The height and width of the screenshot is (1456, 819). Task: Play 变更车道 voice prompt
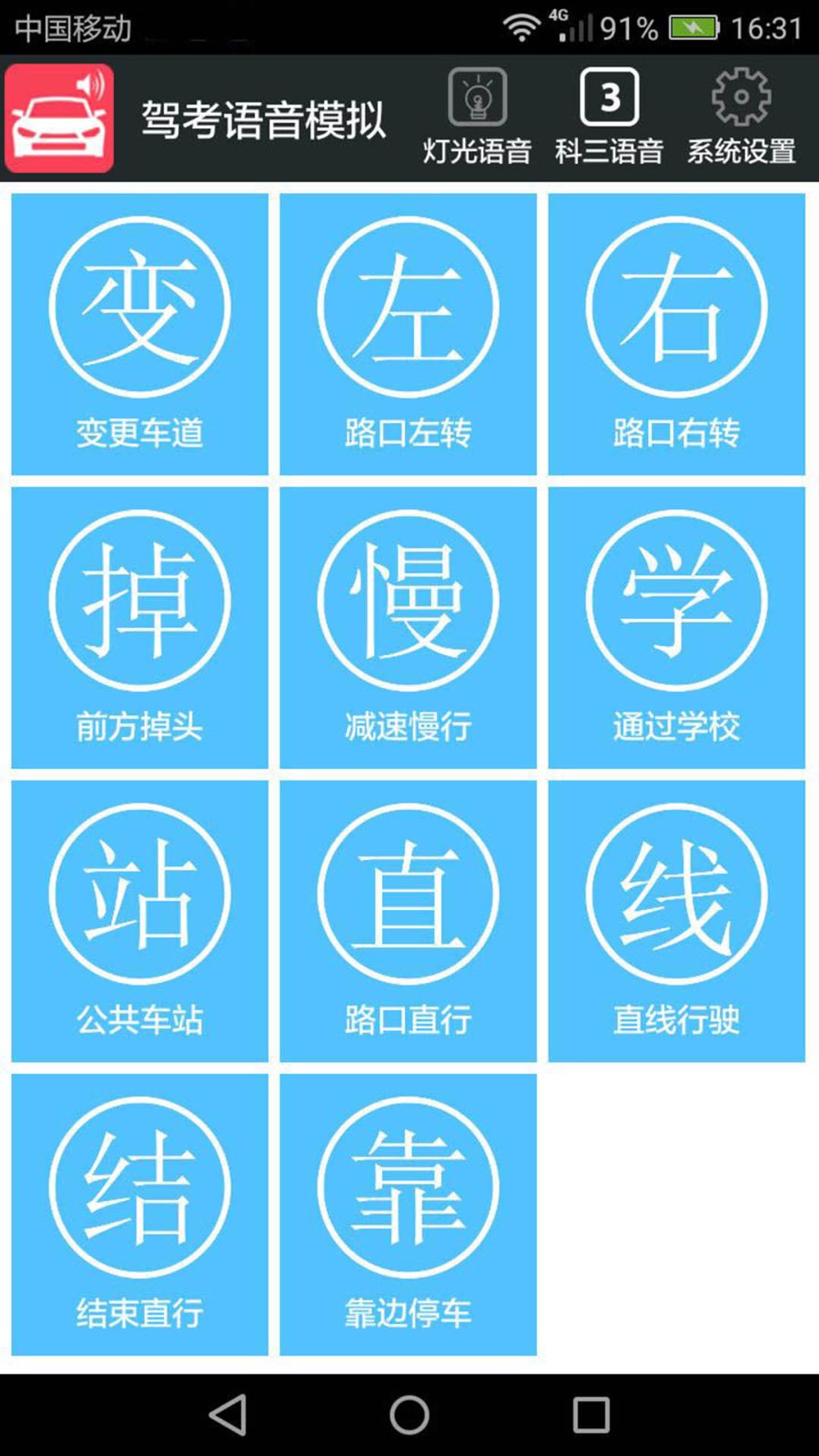[139, 334]
